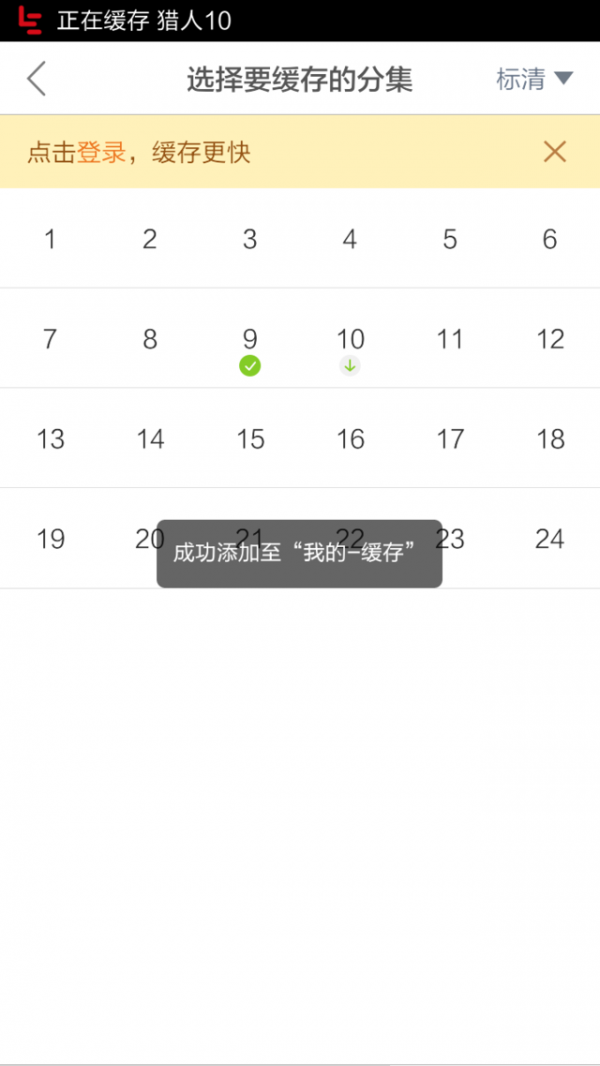Select episode 17 to cache
The height and width of the screenshot is (1066, 600).
coord(450,439)
